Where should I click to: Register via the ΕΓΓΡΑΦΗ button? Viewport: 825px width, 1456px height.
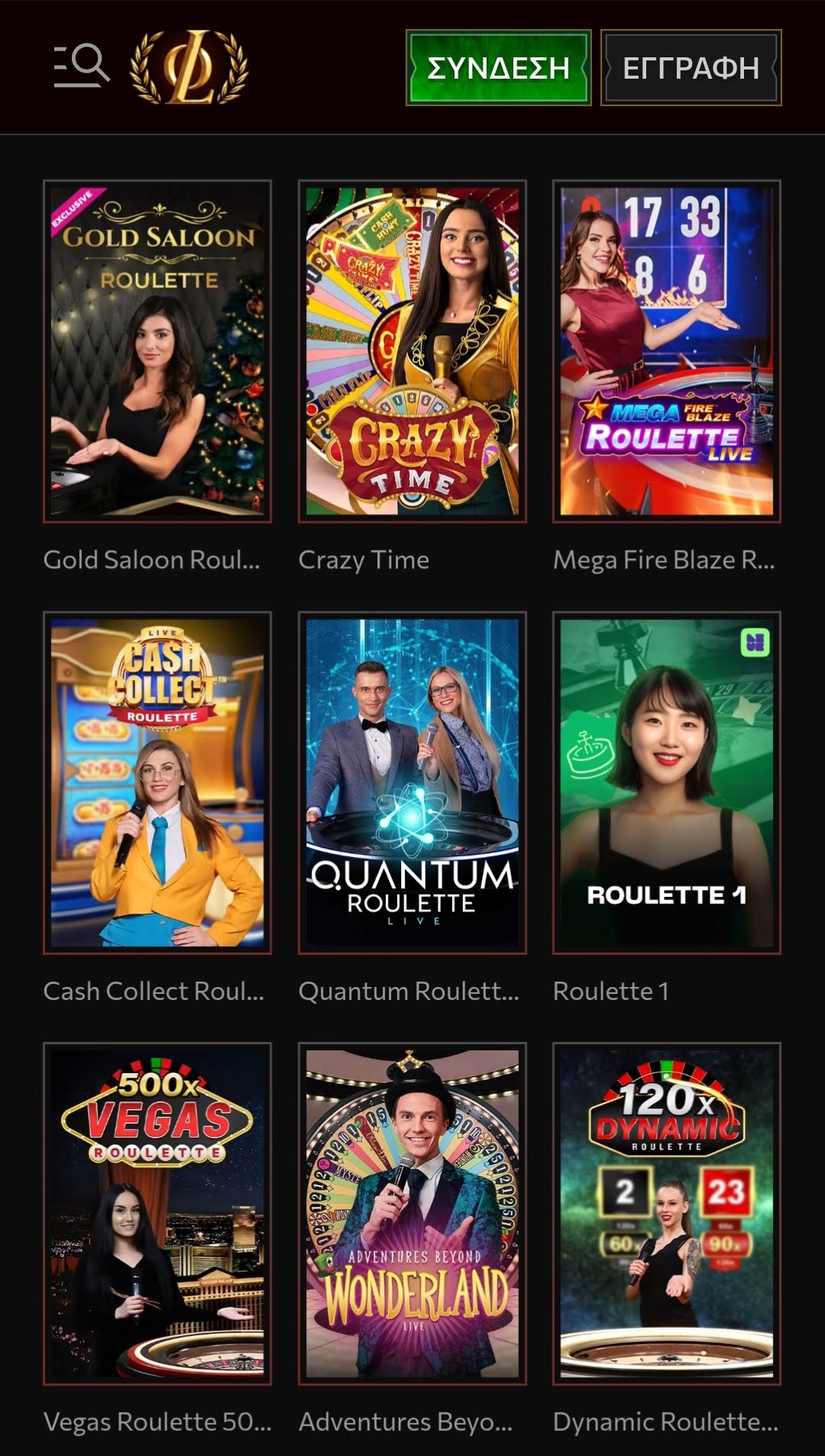click(691, 67)
